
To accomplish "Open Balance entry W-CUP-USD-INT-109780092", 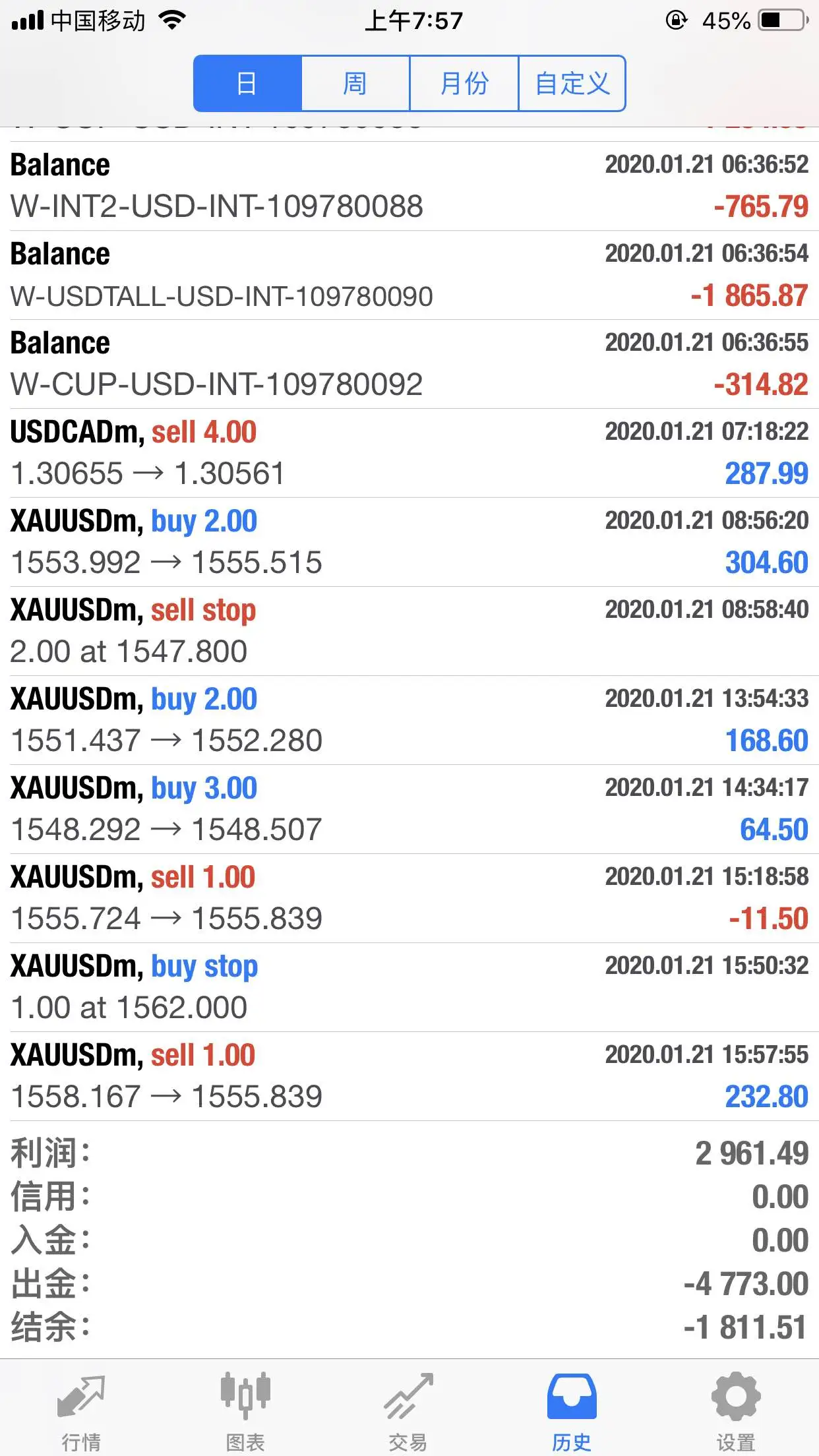I will pos(409,364).
